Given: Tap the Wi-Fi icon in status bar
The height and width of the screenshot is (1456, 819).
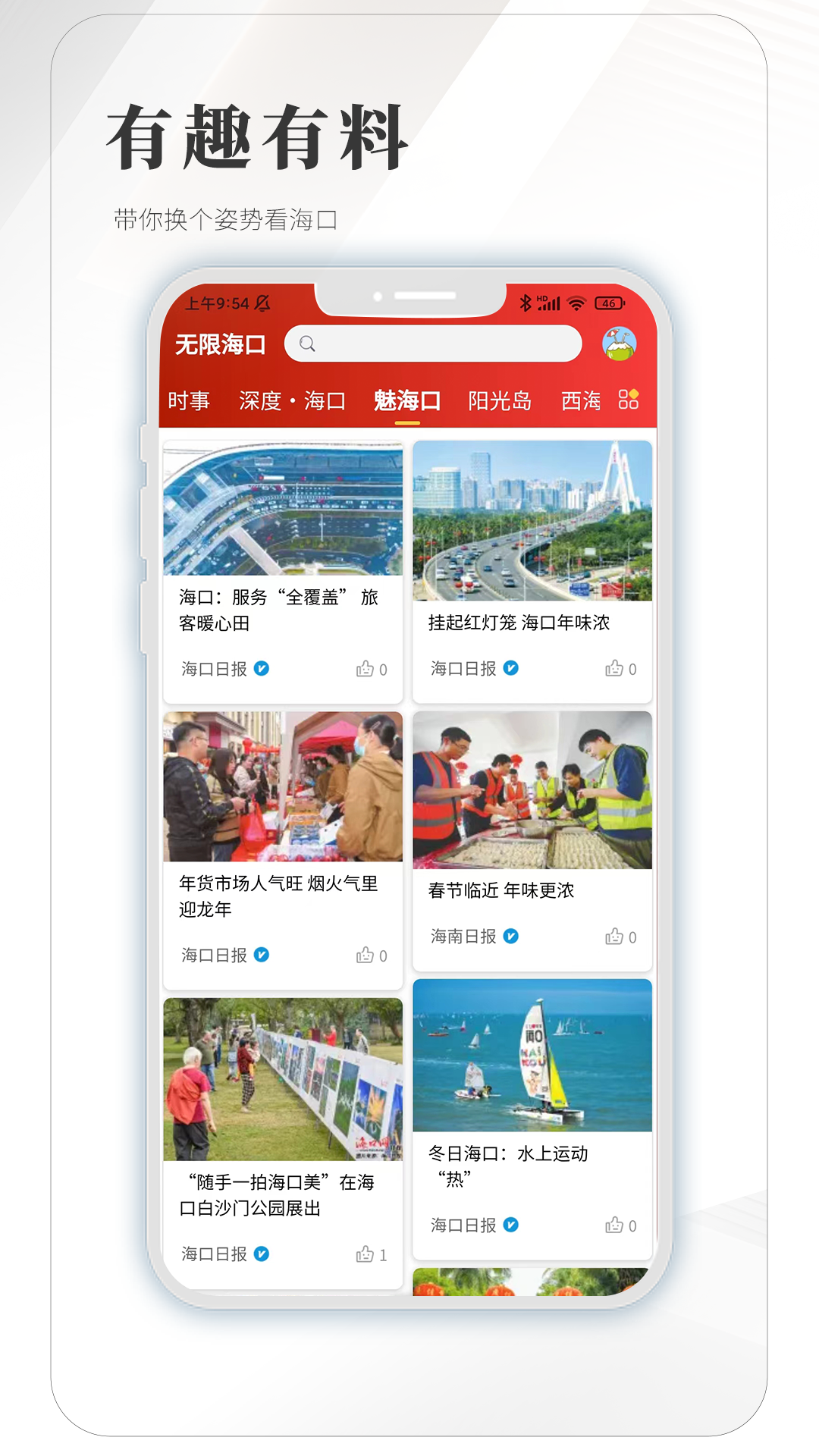Looking at the screenshot, I should click(577, 302).
